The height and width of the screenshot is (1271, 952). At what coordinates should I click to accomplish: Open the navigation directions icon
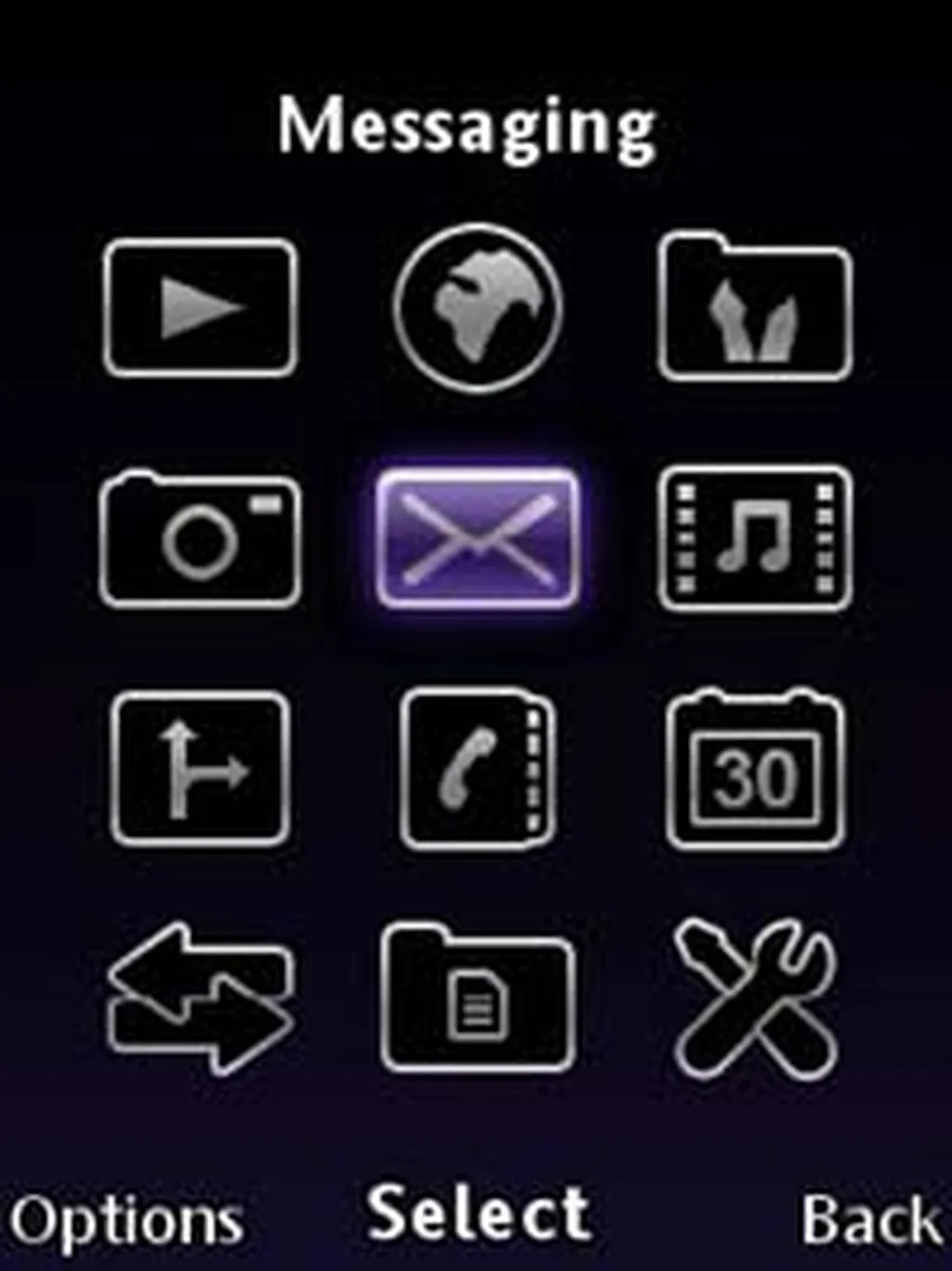coord(200,770)
